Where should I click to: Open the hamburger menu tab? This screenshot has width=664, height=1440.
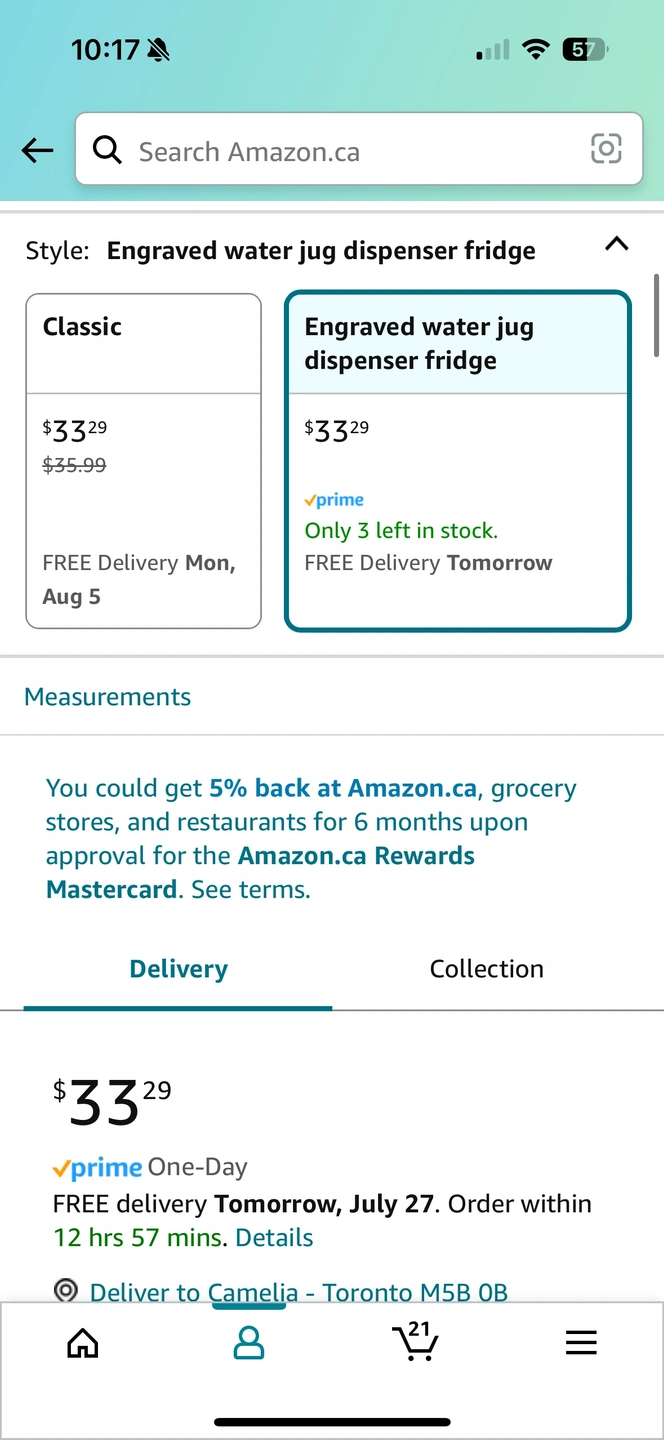[581, 1343]
